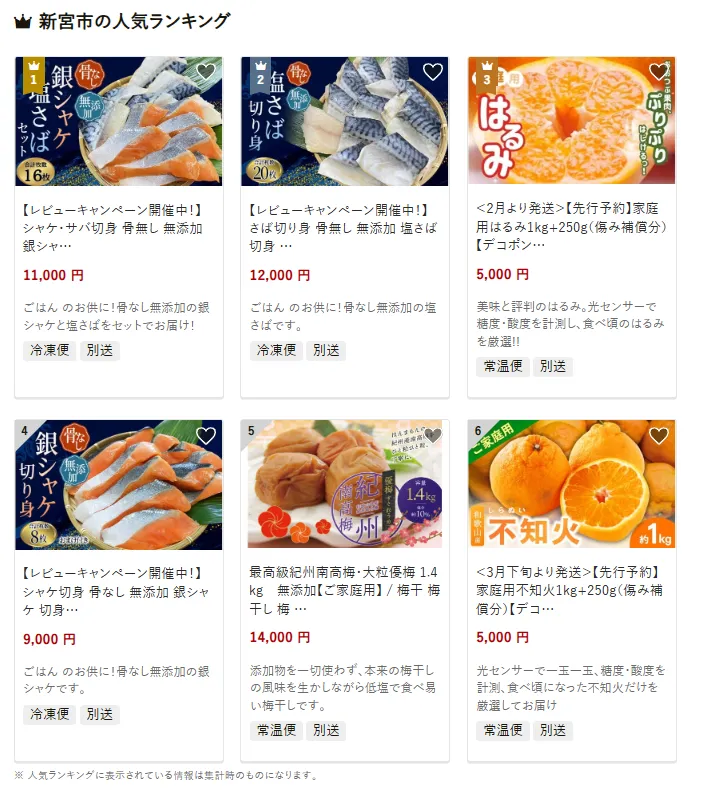
Task: Favorite the rank 4 銀シャケ切り身 item
Action: point(206,436)
